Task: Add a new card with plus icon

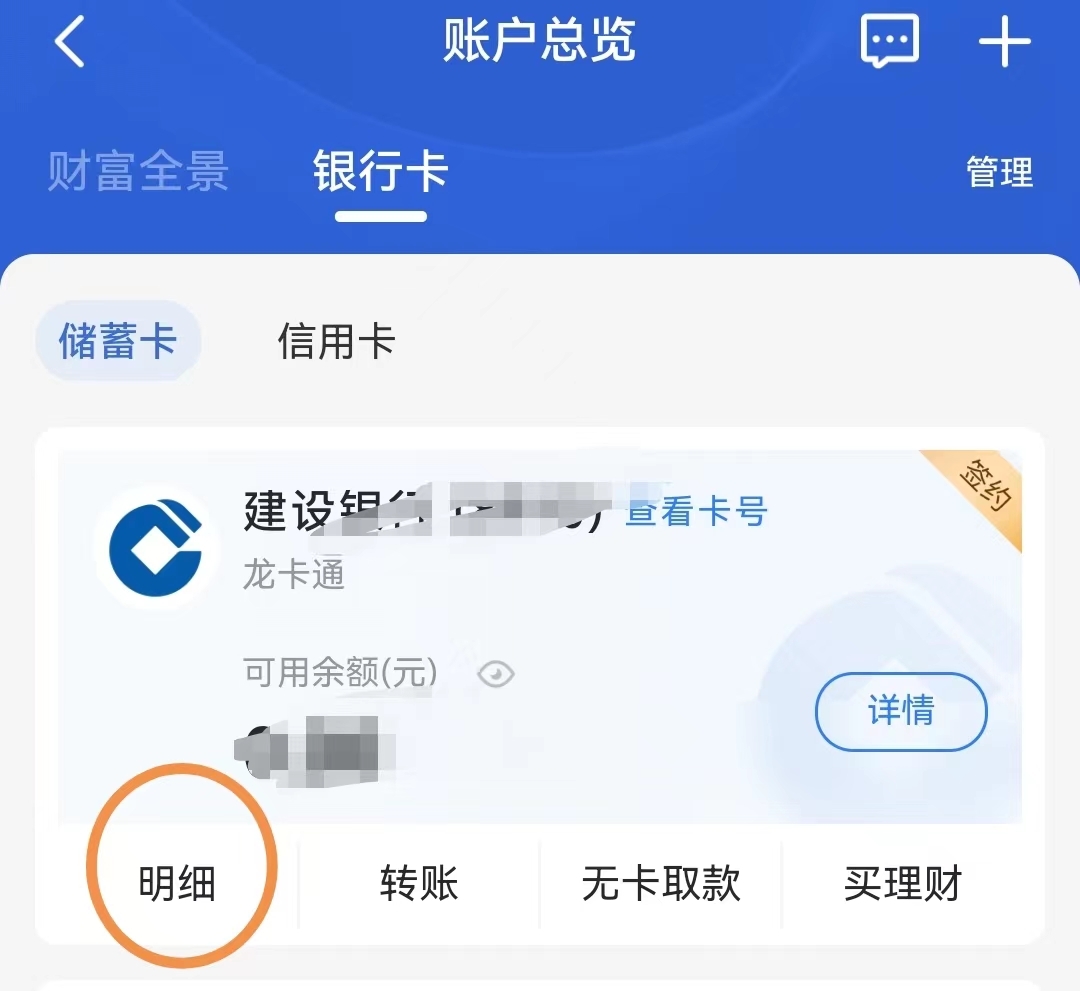Action: pyautogui.click(x=1004, y=42)
